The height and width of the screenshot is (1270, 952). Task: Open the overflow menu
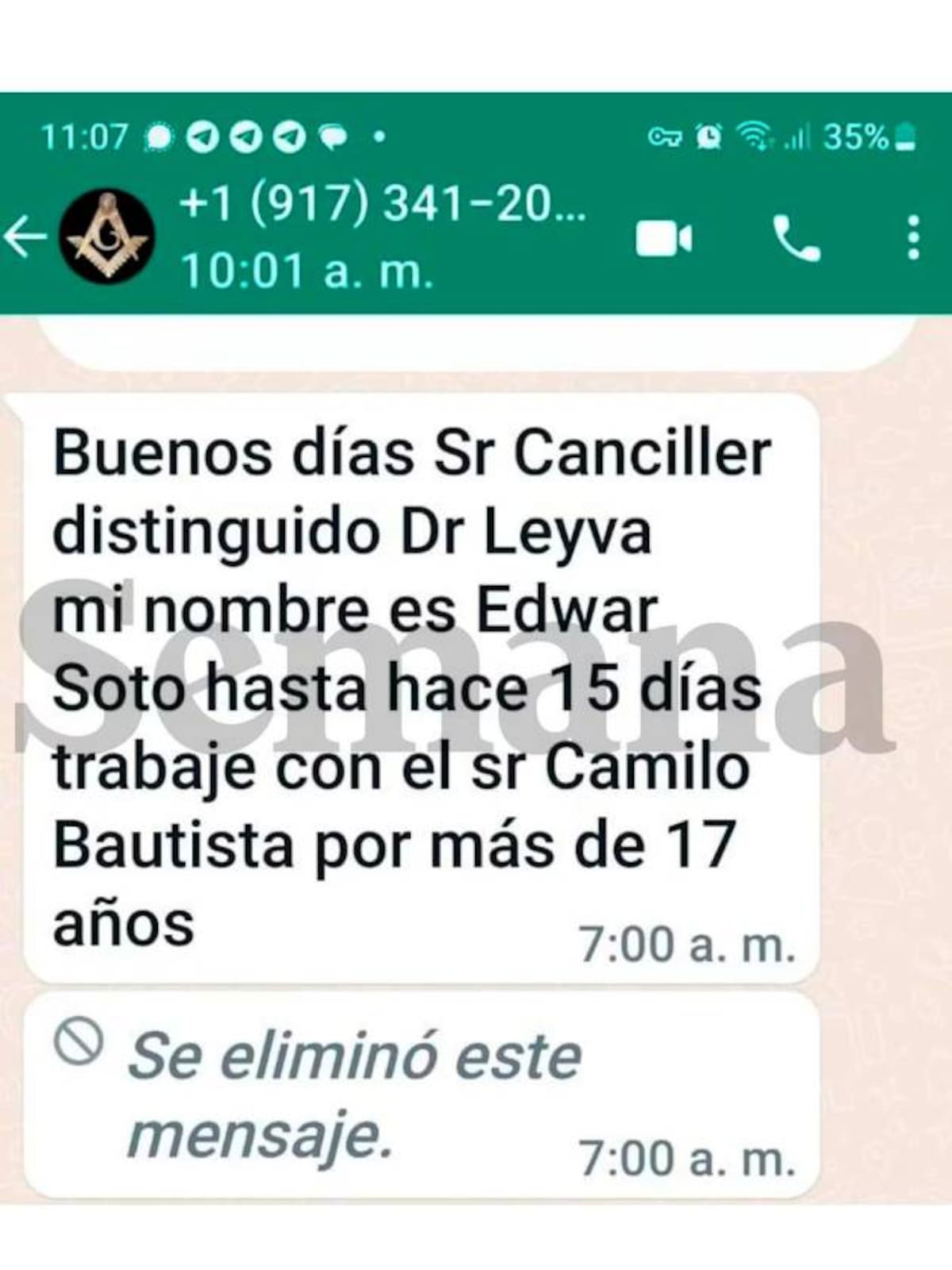tap(913, 237)
